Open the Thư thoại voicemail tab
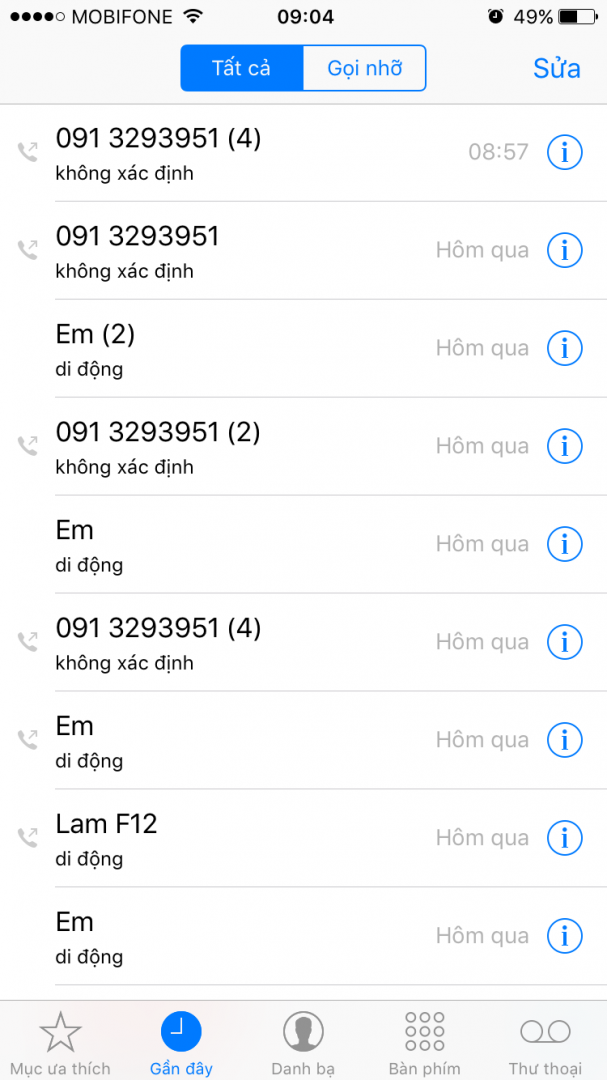 [x=545, y=1042]
